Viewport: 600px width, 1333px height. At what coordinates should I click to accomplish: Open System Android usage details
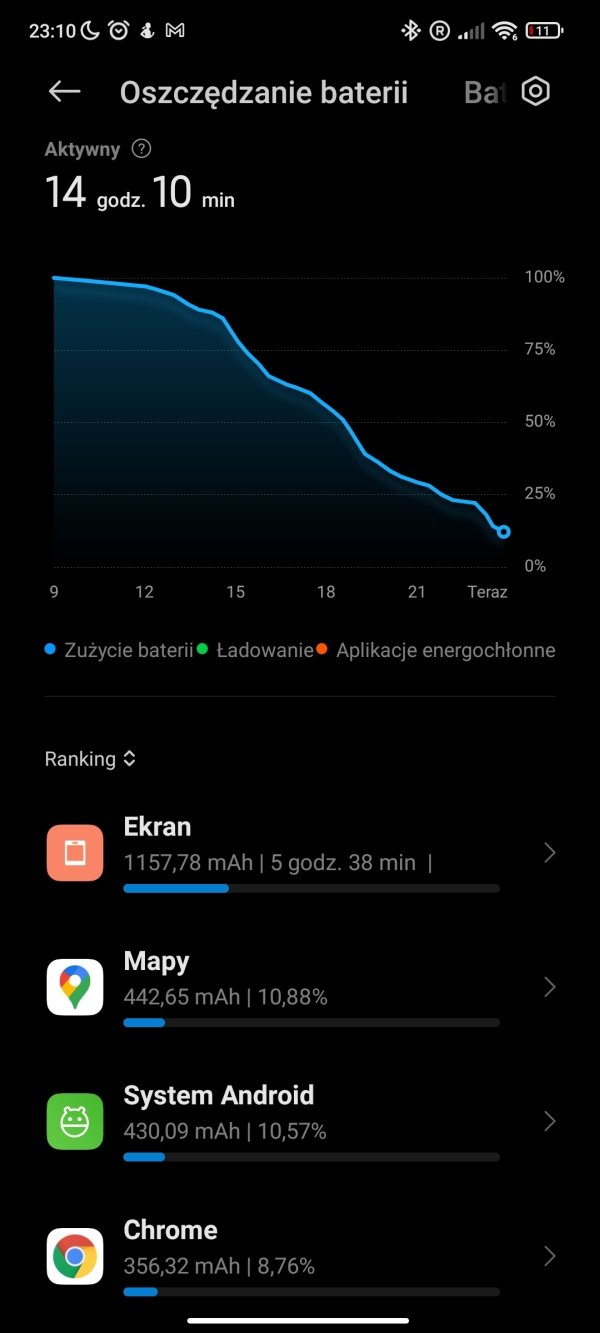click(300, 1121)
